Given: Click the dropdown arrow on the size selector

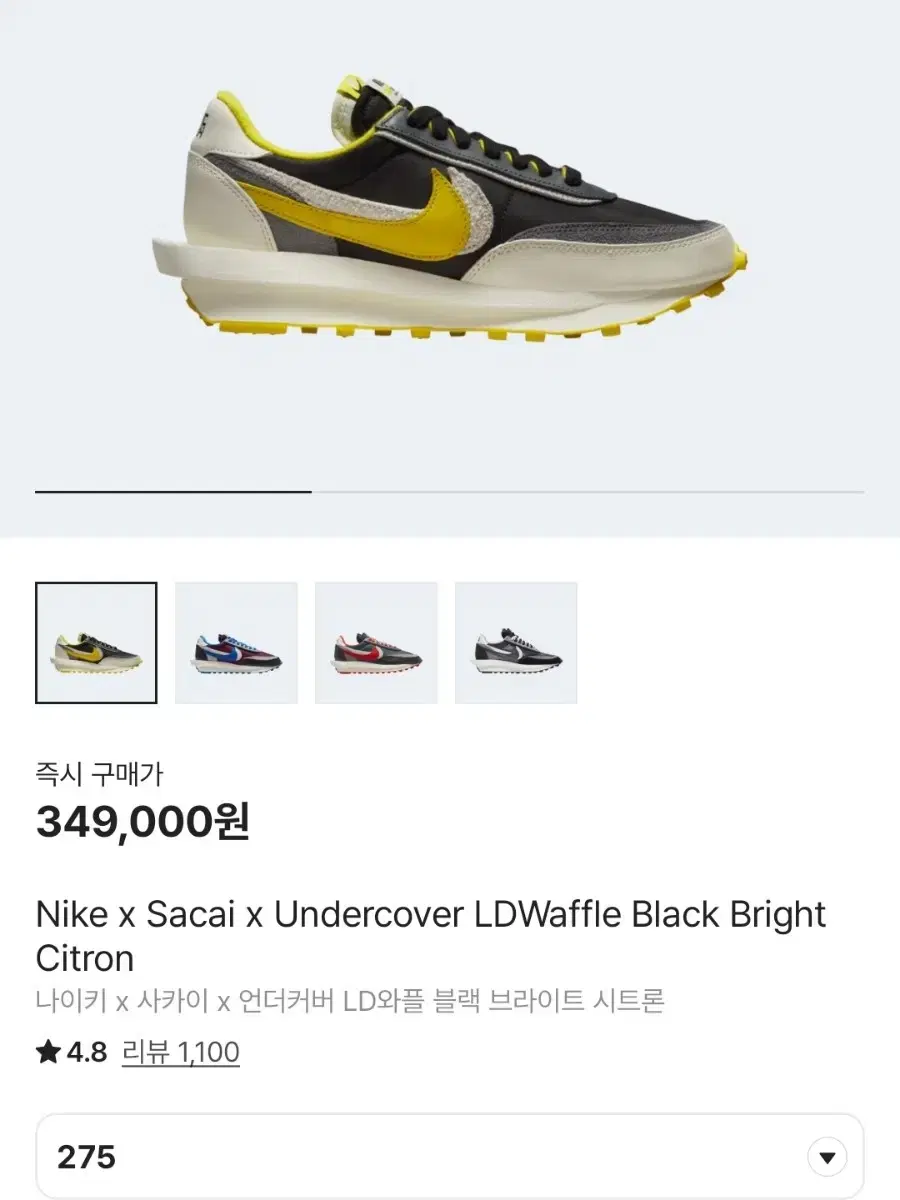Looking at the screenshot, I should [x=826, y=1155].
